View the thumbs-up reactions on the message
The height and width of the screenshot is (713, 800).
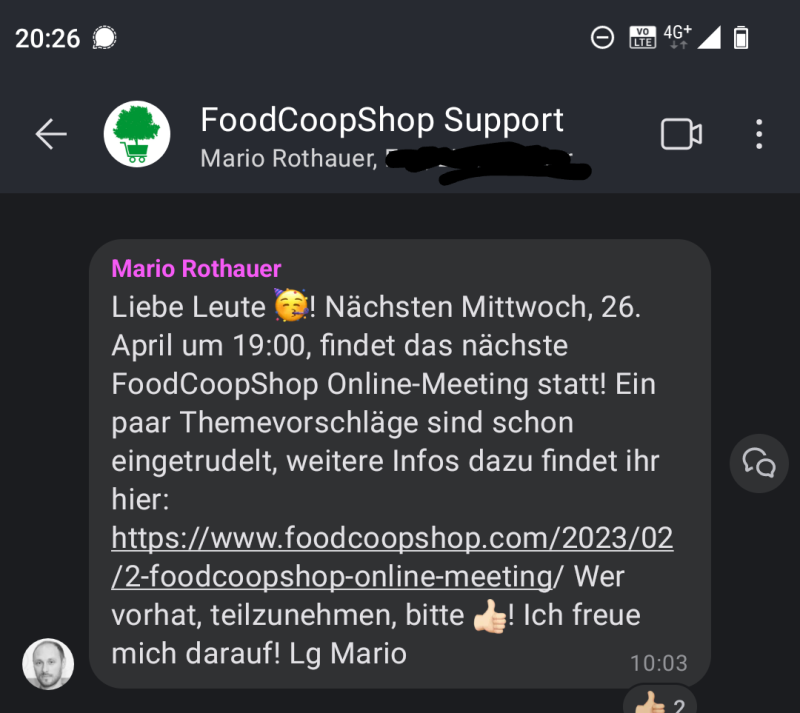tap(659, 702)
